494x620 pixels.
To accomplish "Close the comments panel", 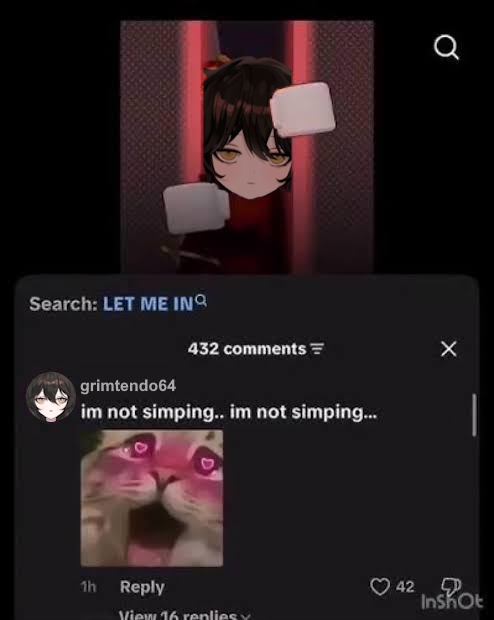I will coord(449,349).
